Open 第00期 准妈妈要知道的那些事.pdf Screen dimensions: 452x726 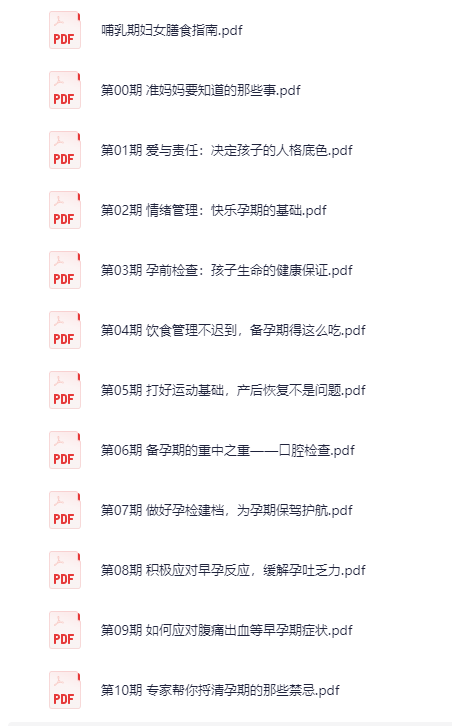[201, 90]
